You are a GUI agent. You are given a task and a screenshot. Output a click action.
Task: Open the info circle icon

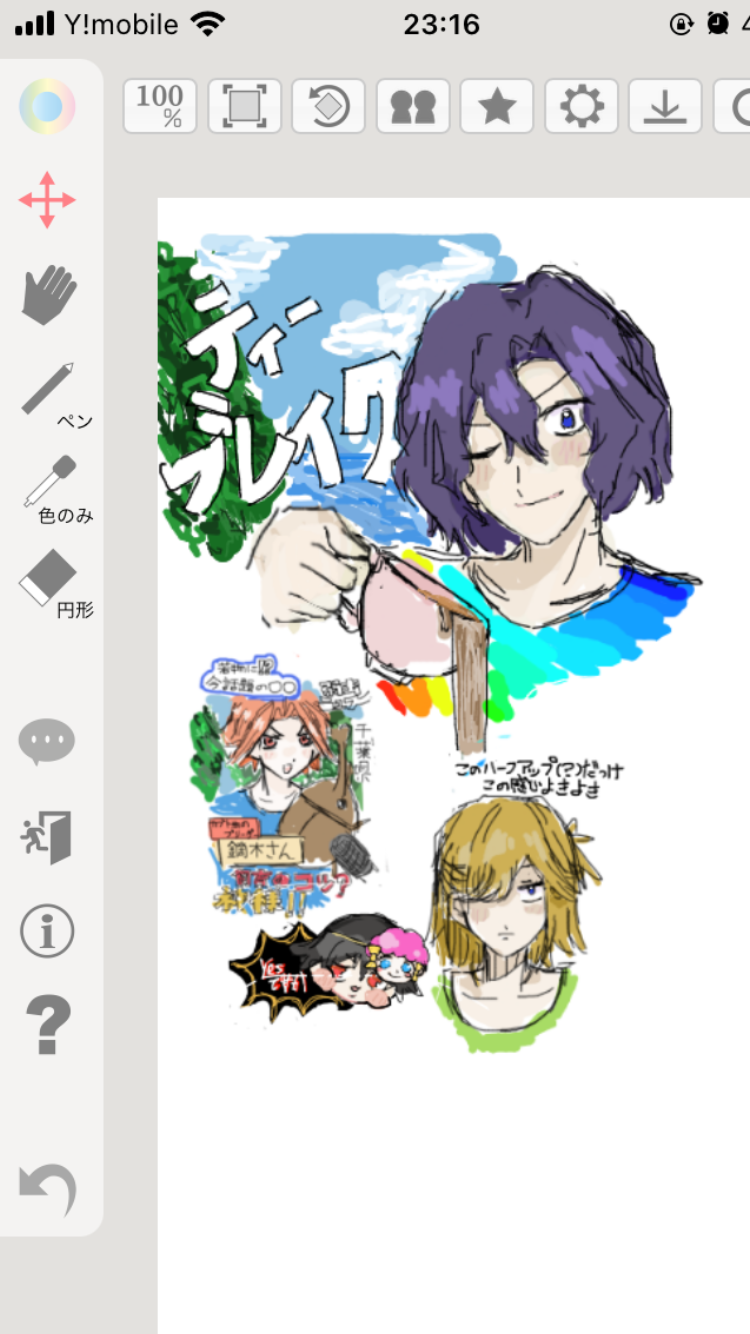(x=47, y=931)
